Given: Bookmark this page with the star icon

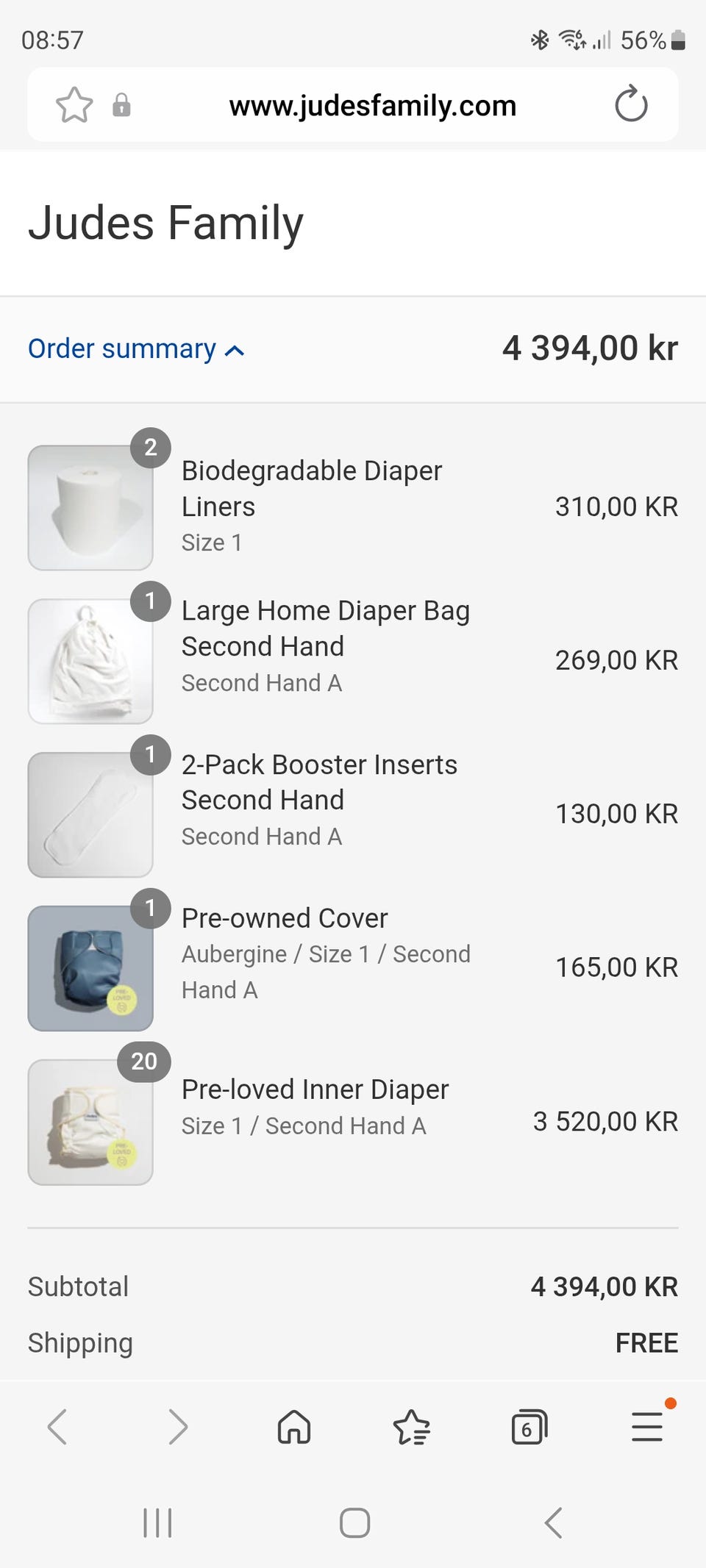Looking at the screenshot, I should [x=74, y=105].
